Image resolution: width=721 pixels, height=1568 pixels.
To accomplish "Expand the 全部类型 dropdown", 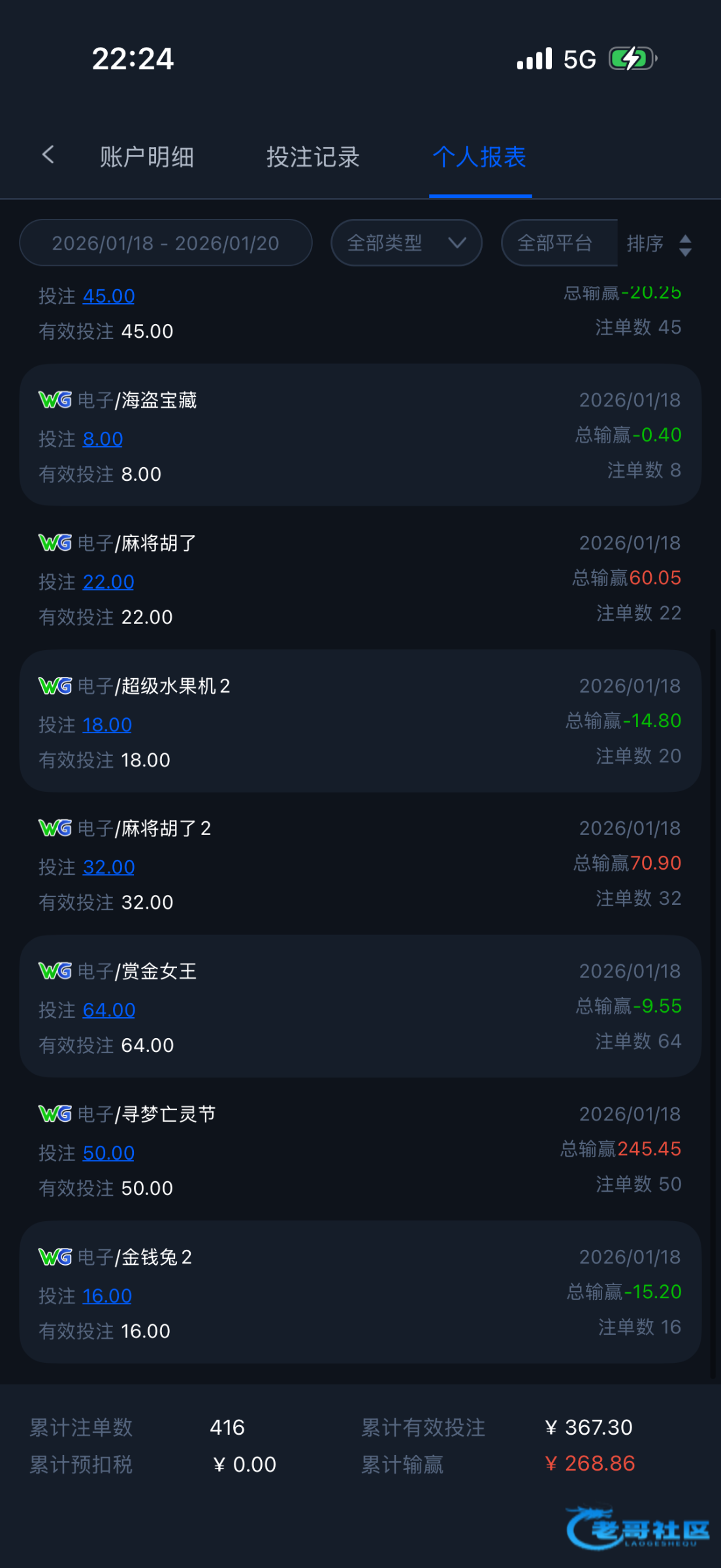I will point(406,243).
